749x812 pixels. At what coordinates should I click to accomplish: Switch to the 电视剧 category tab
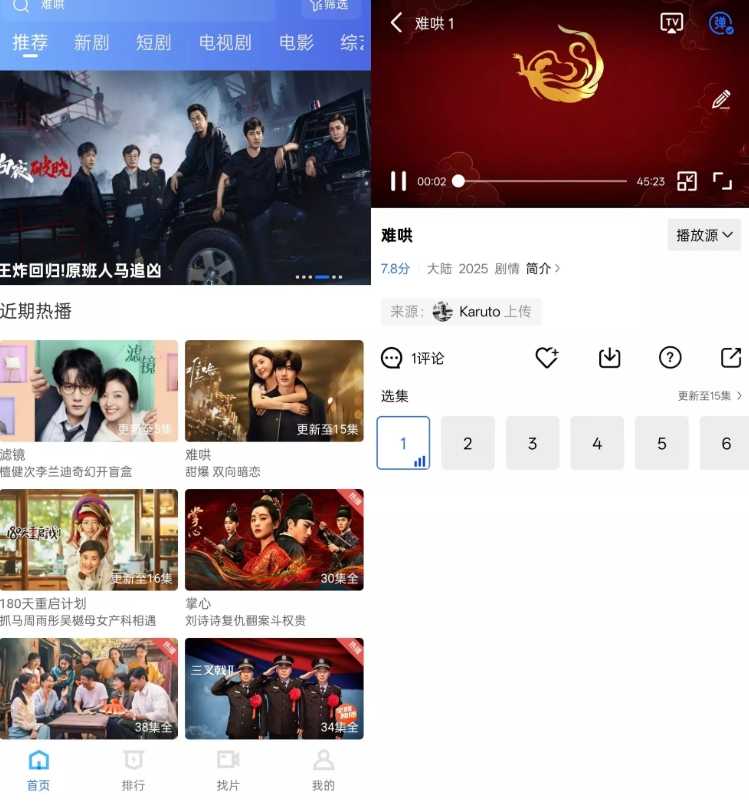227,45
